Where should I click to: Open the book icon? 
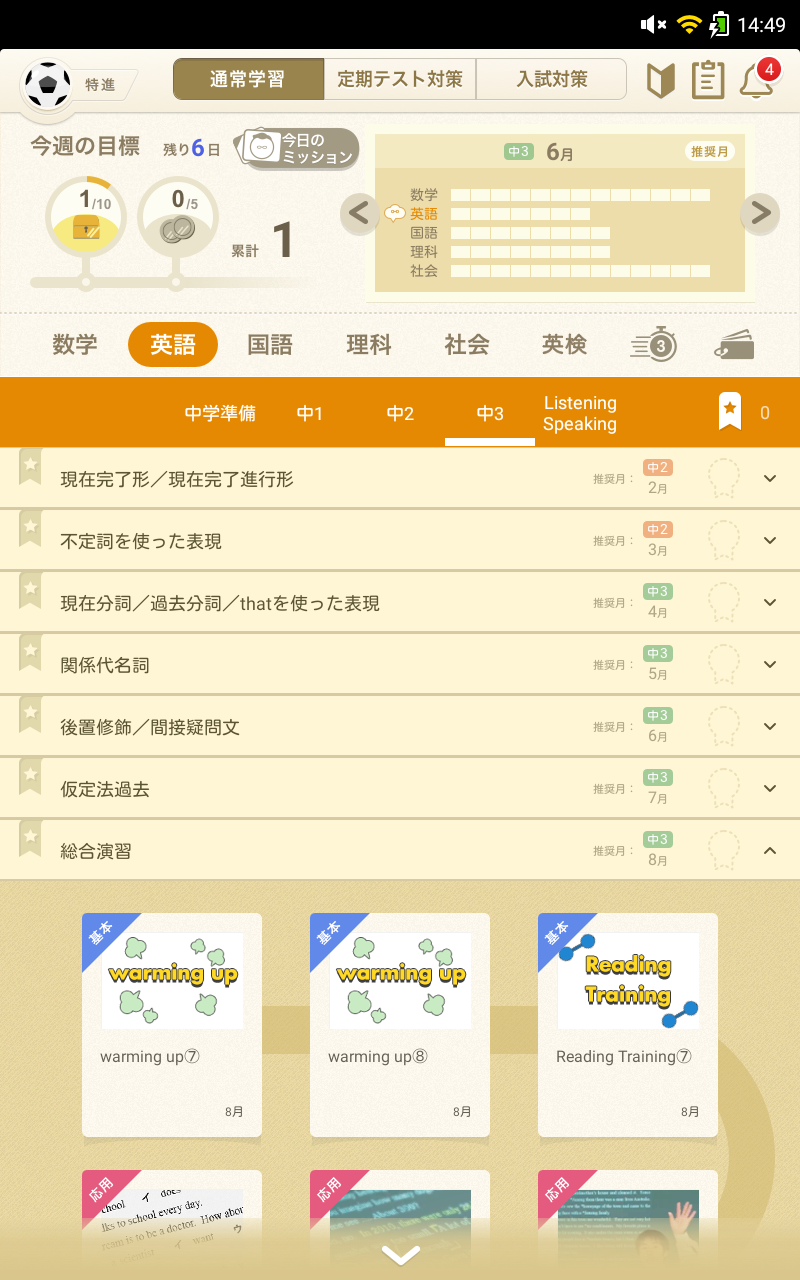pos(660,80)
